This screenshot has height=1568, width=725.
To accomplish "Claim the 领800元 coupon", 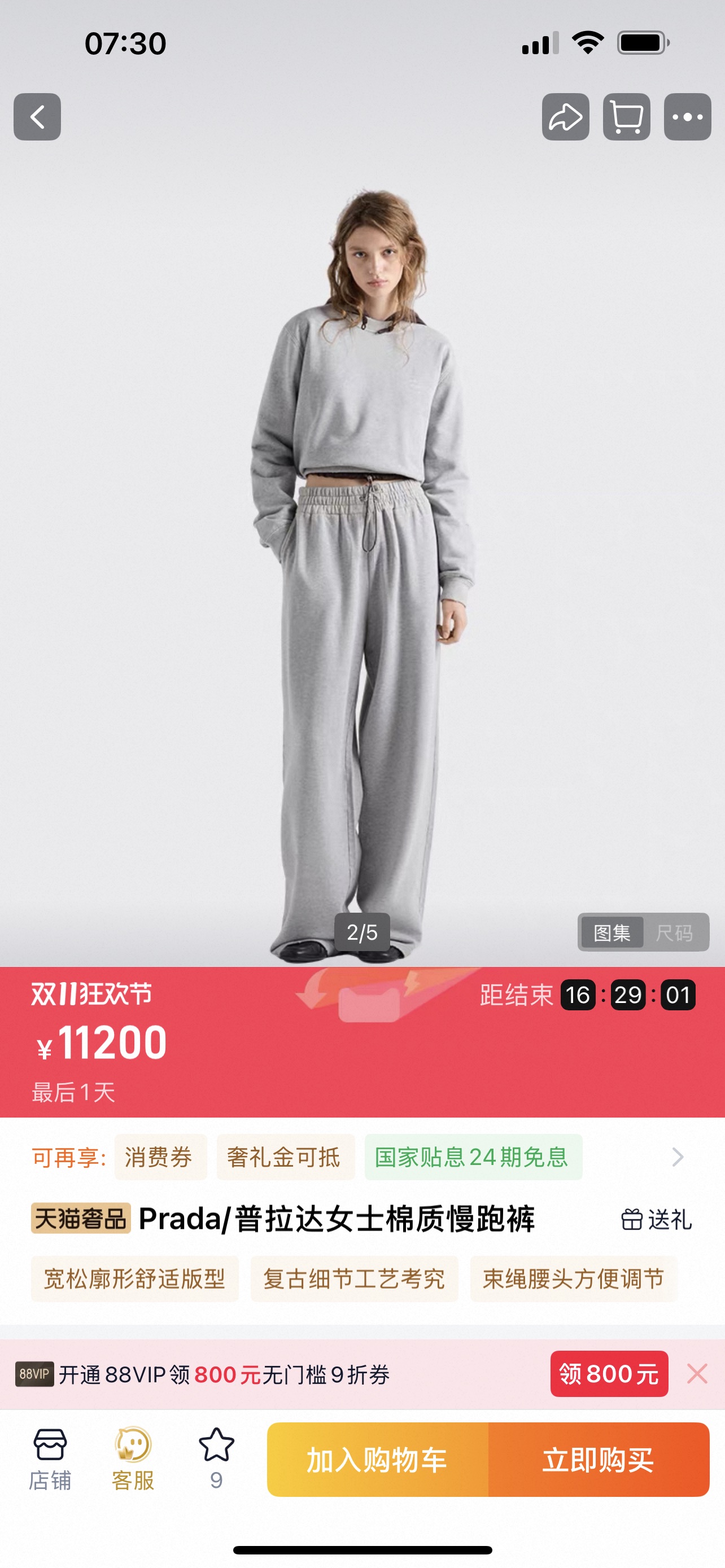I will tap(609, 1374).
